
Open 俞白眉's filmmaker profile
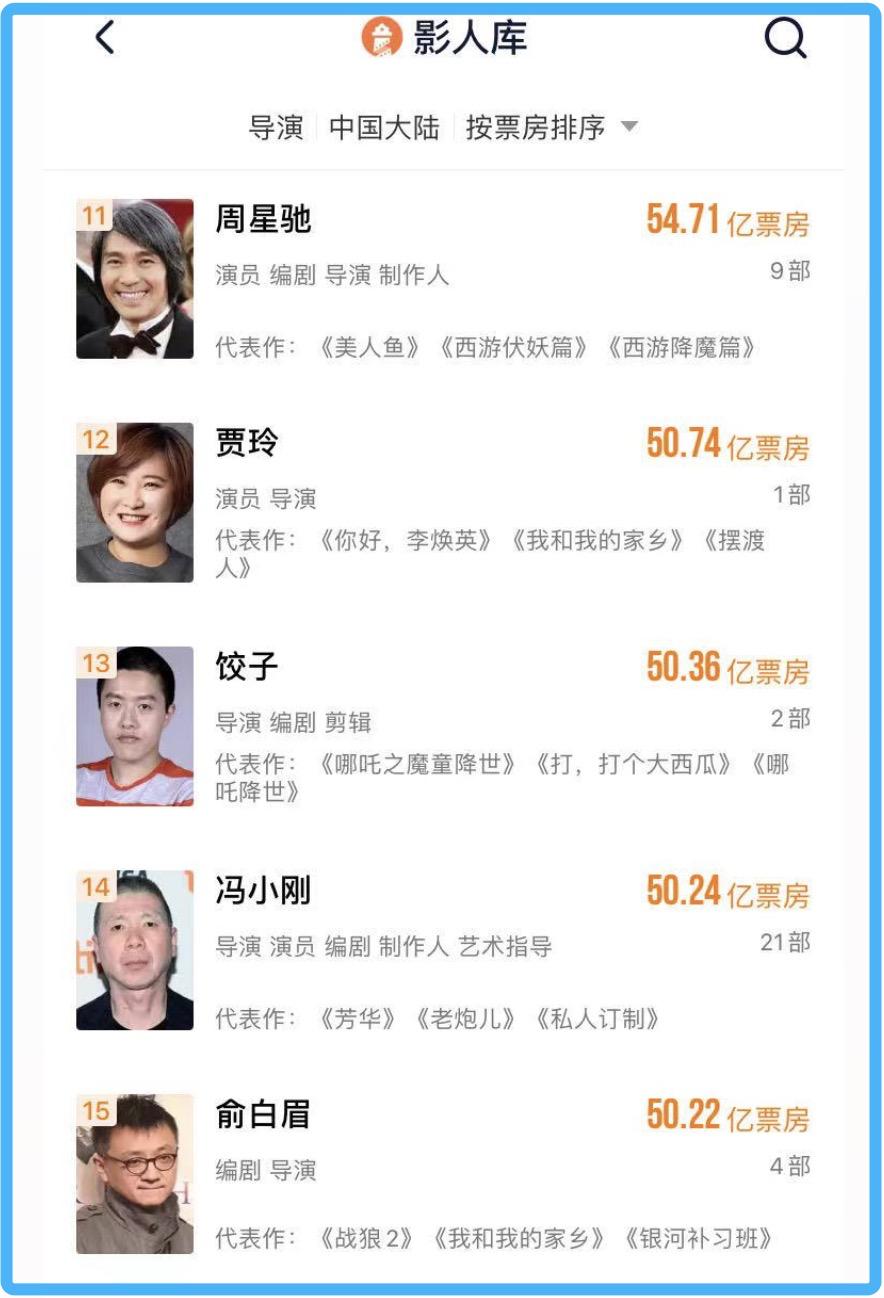pyautogui.click(x=264, y=1114)
